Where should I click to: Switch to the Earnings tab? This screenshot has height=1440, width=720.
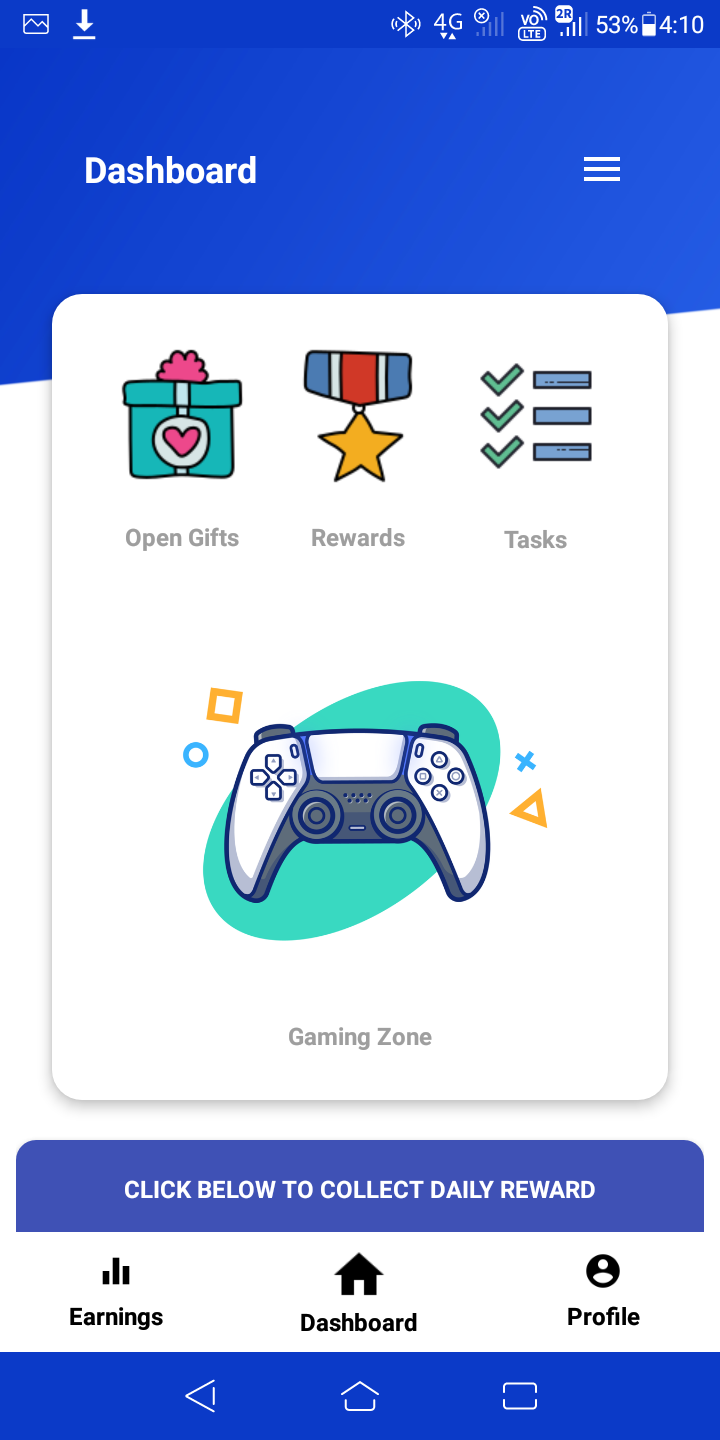click(116, 1292)
